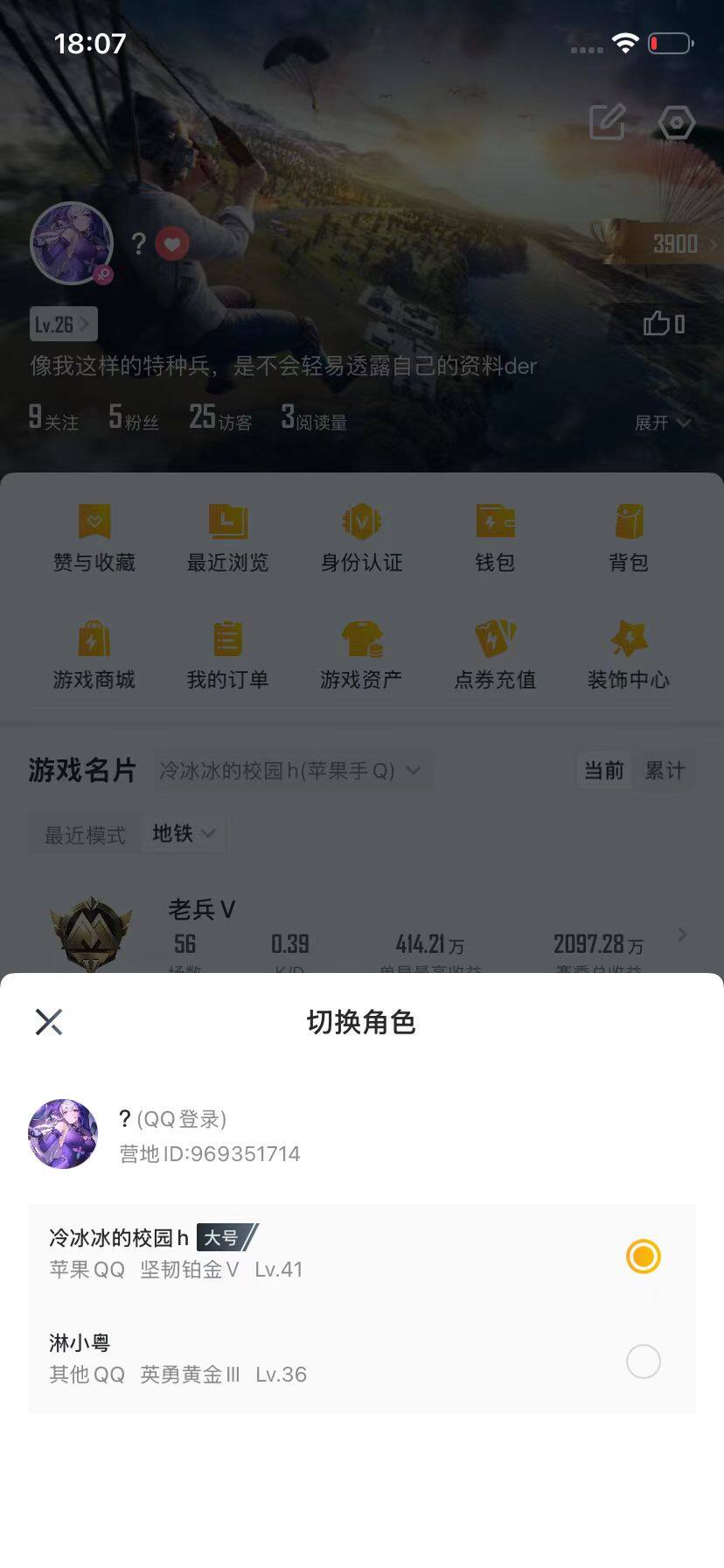This screenshot has width=724, height=1568.
Task: Enter the 游戏商城 game store
Action: click(94, 653)
